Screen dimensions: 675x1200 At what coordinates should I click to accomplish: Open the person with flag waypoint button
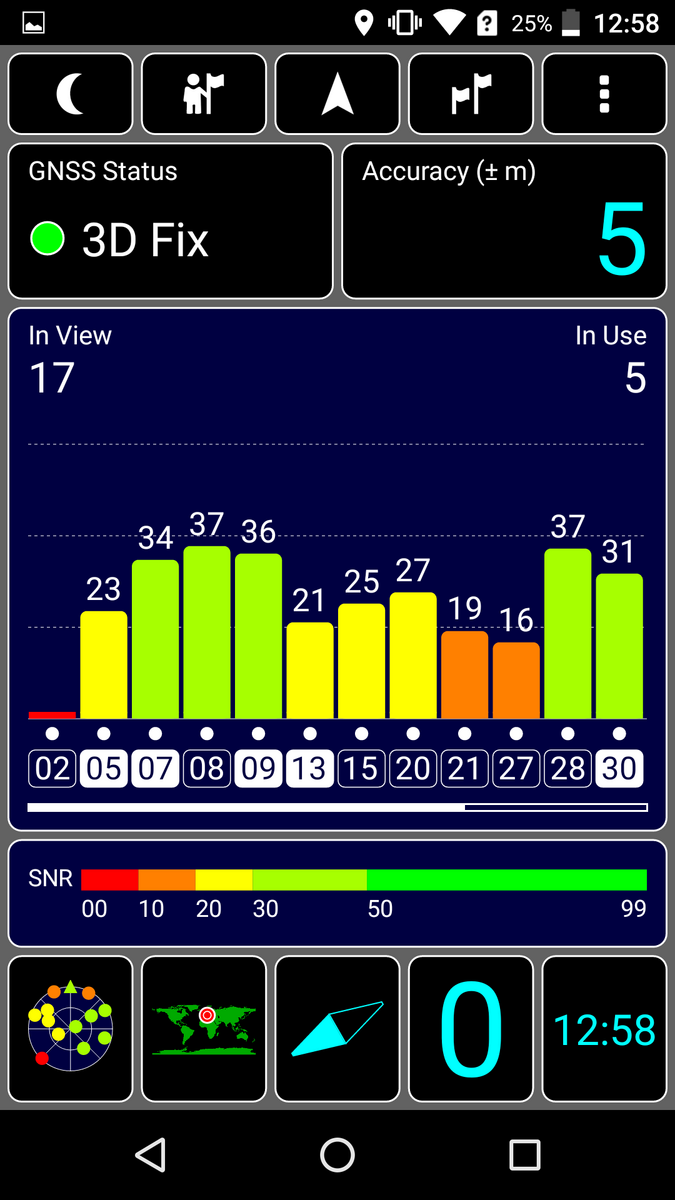click(204, 94)
